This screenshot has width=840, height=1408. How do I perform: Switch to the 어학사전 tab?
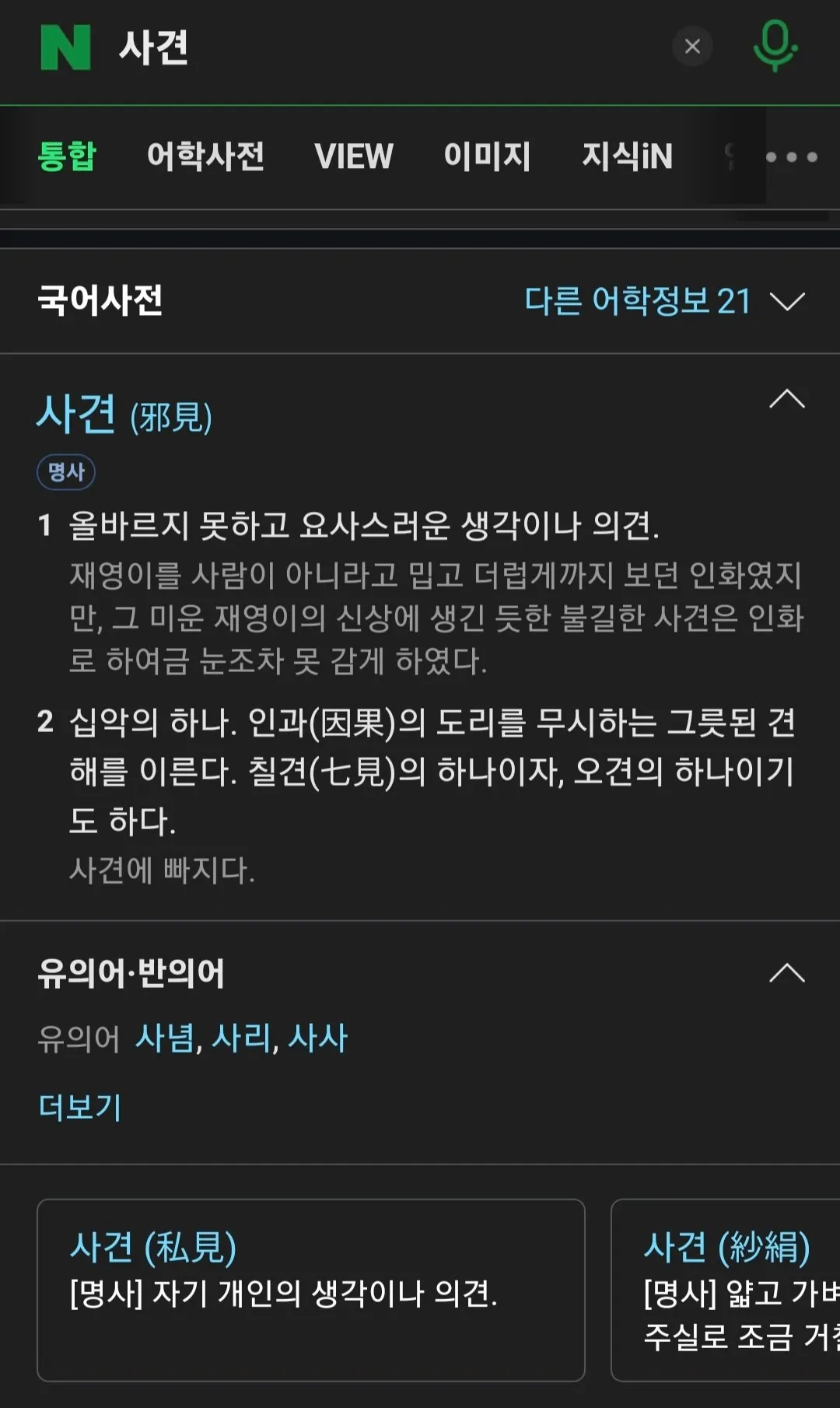coord(205,156)
